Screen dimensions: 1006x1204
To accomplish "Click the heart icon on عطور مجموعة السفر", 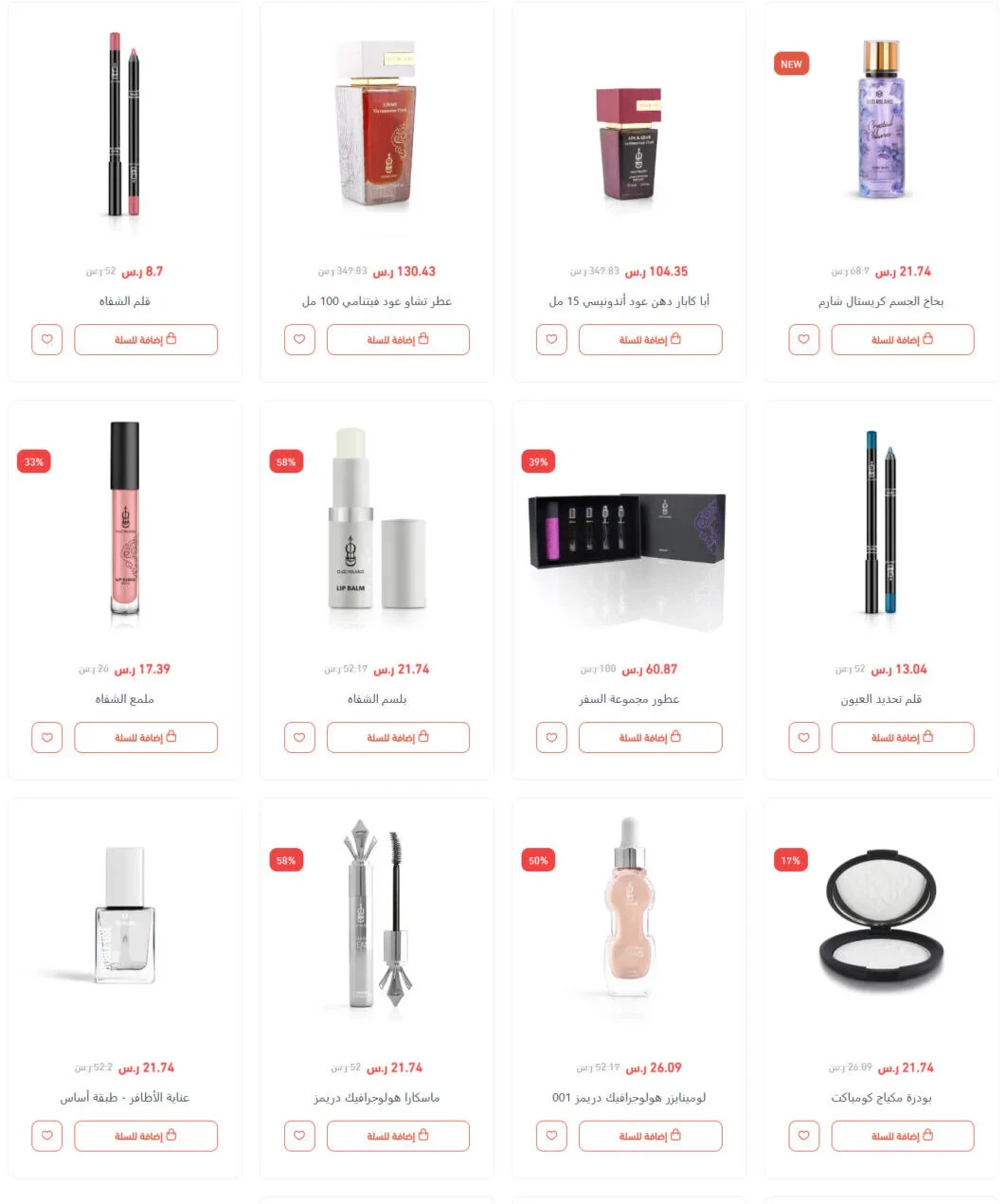I will [550, 737].
